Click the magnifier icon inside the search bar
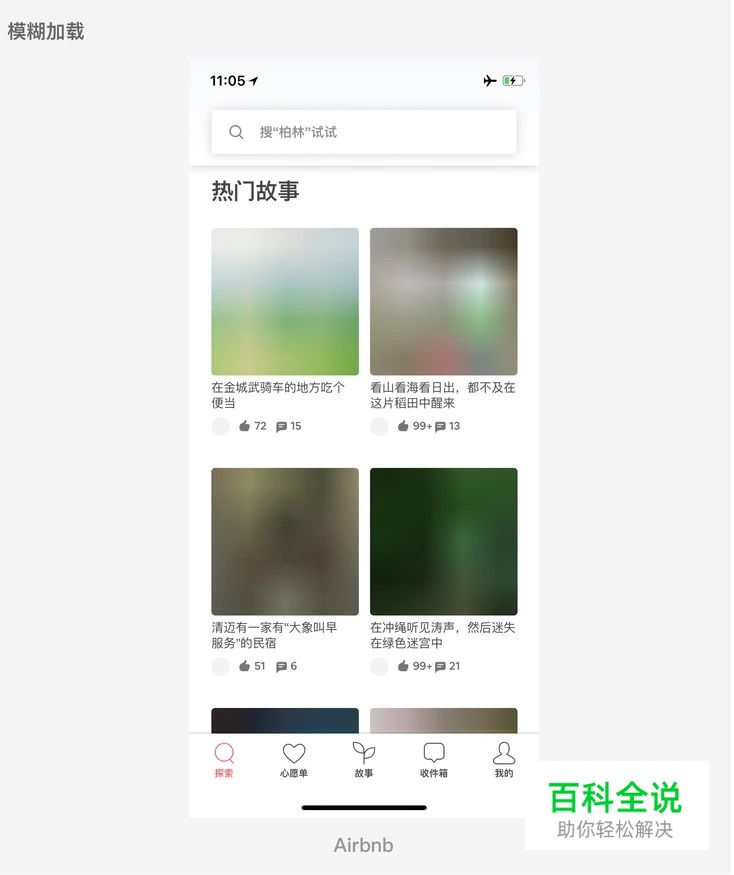734x875 pixels. coord(236,131)
